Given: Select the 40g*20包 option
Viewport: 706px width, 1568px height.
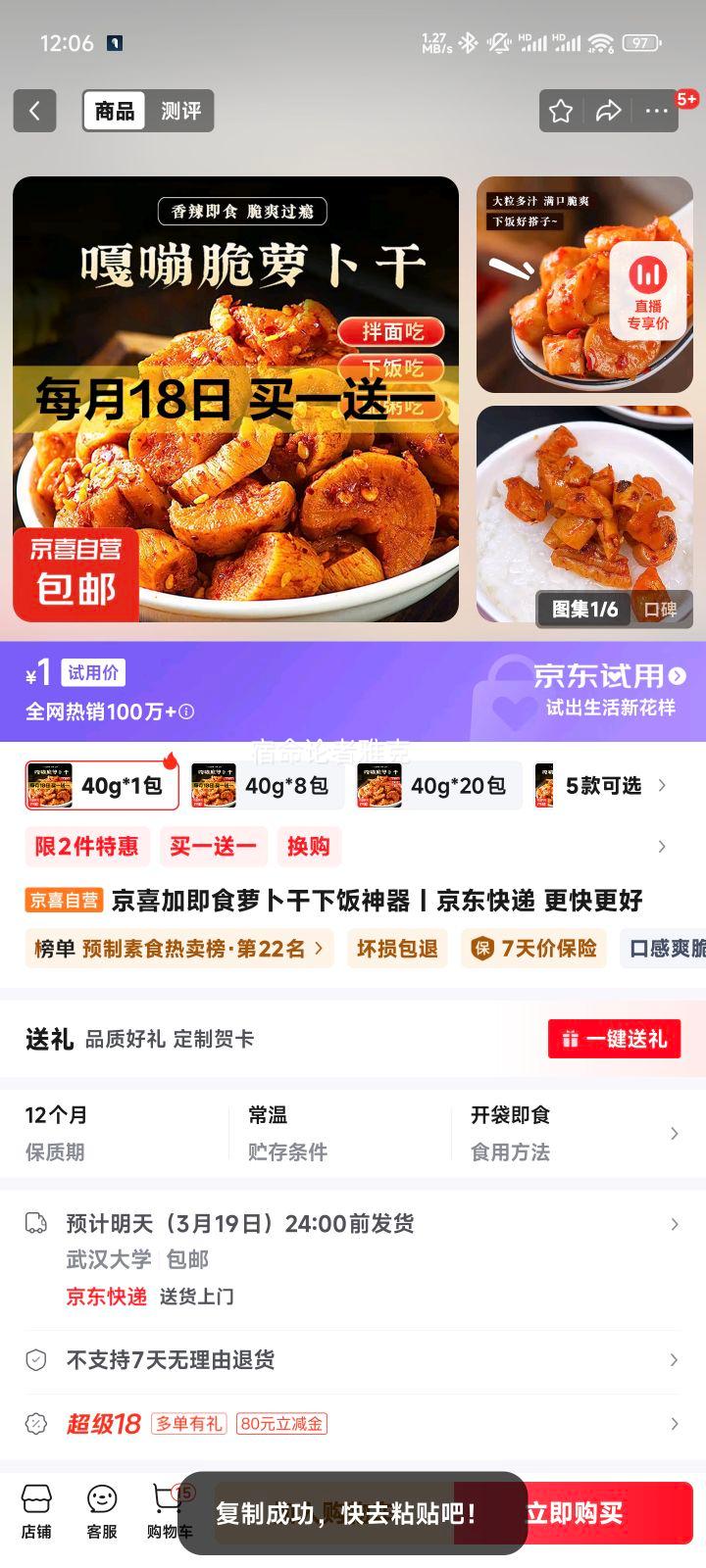Looking at the screenshot, I should [x=432, y=786].
